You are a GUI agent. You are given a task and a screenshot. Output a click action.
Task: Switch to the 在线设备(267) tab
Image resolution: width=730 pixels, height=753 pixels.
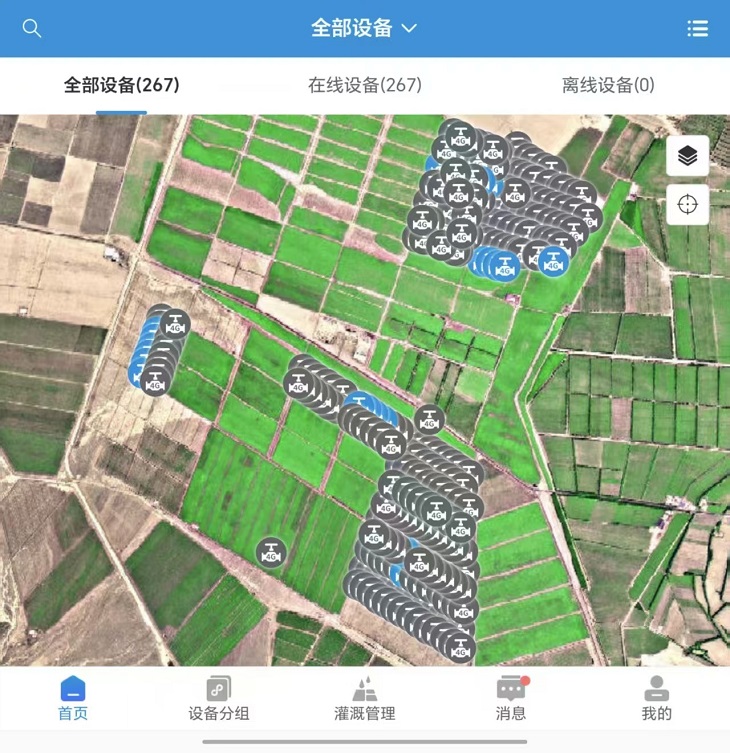364,85
